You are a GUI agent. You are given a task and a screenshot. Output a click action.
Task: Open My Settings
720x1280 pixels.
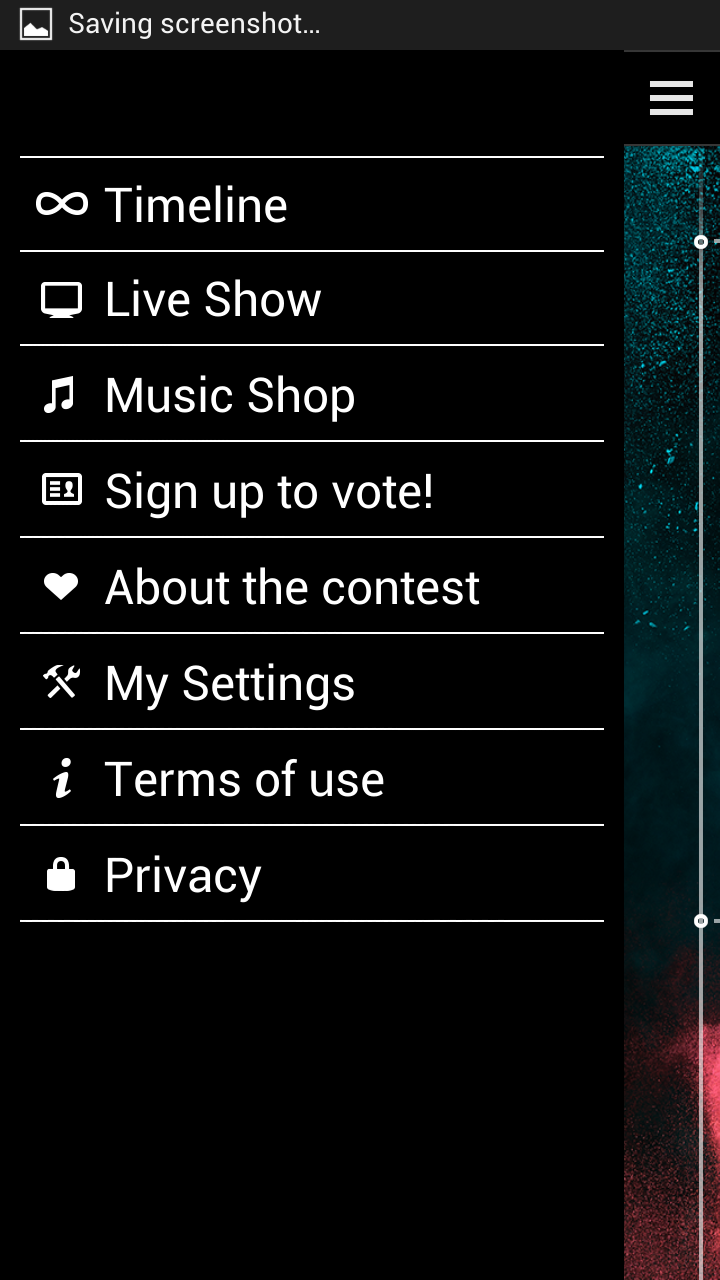tap(229, 682)
